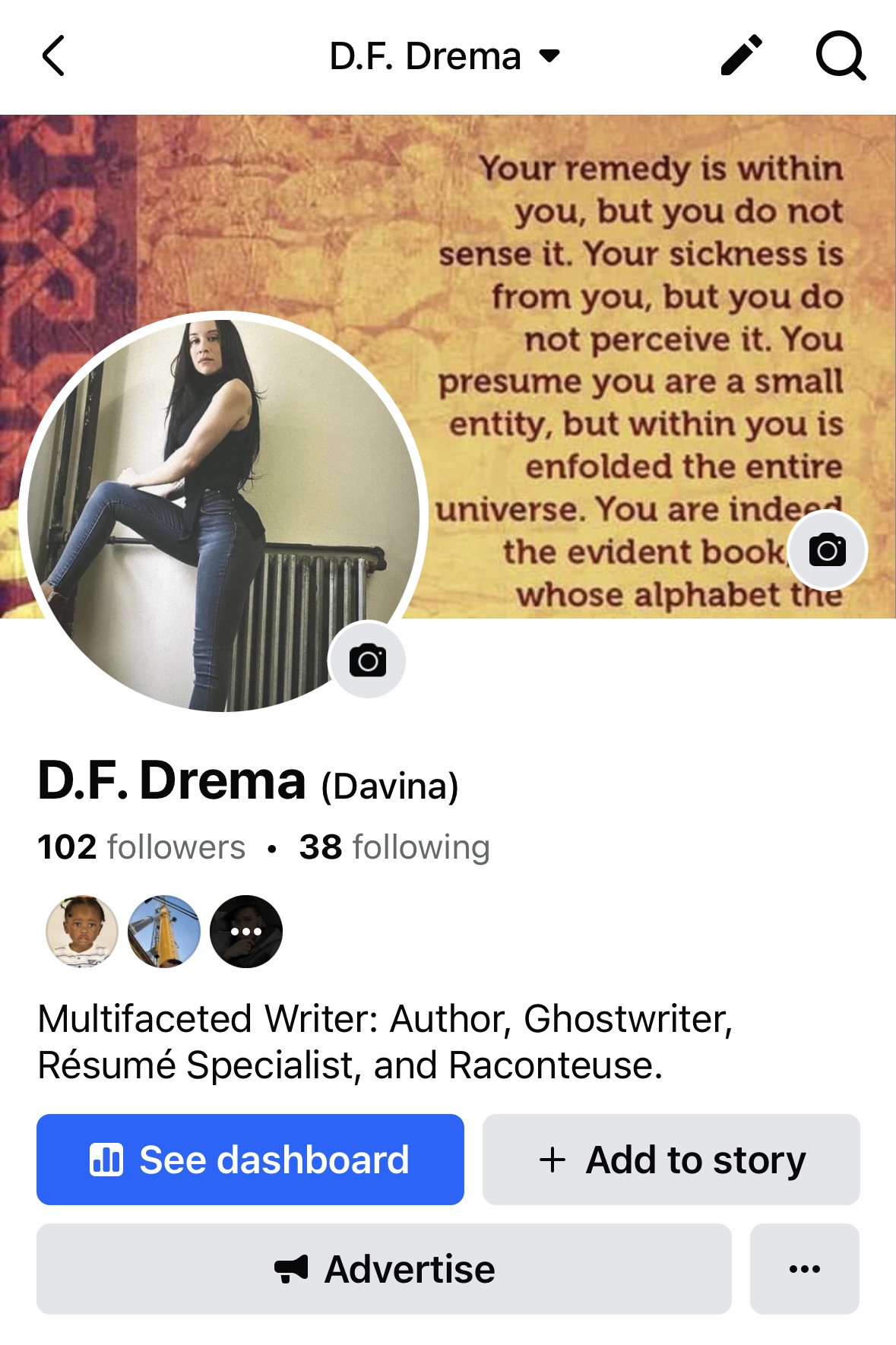Viewport: 896px width, 1345px height.
Task: Tap the pencil edit profile icon
Action: (741, 55)
